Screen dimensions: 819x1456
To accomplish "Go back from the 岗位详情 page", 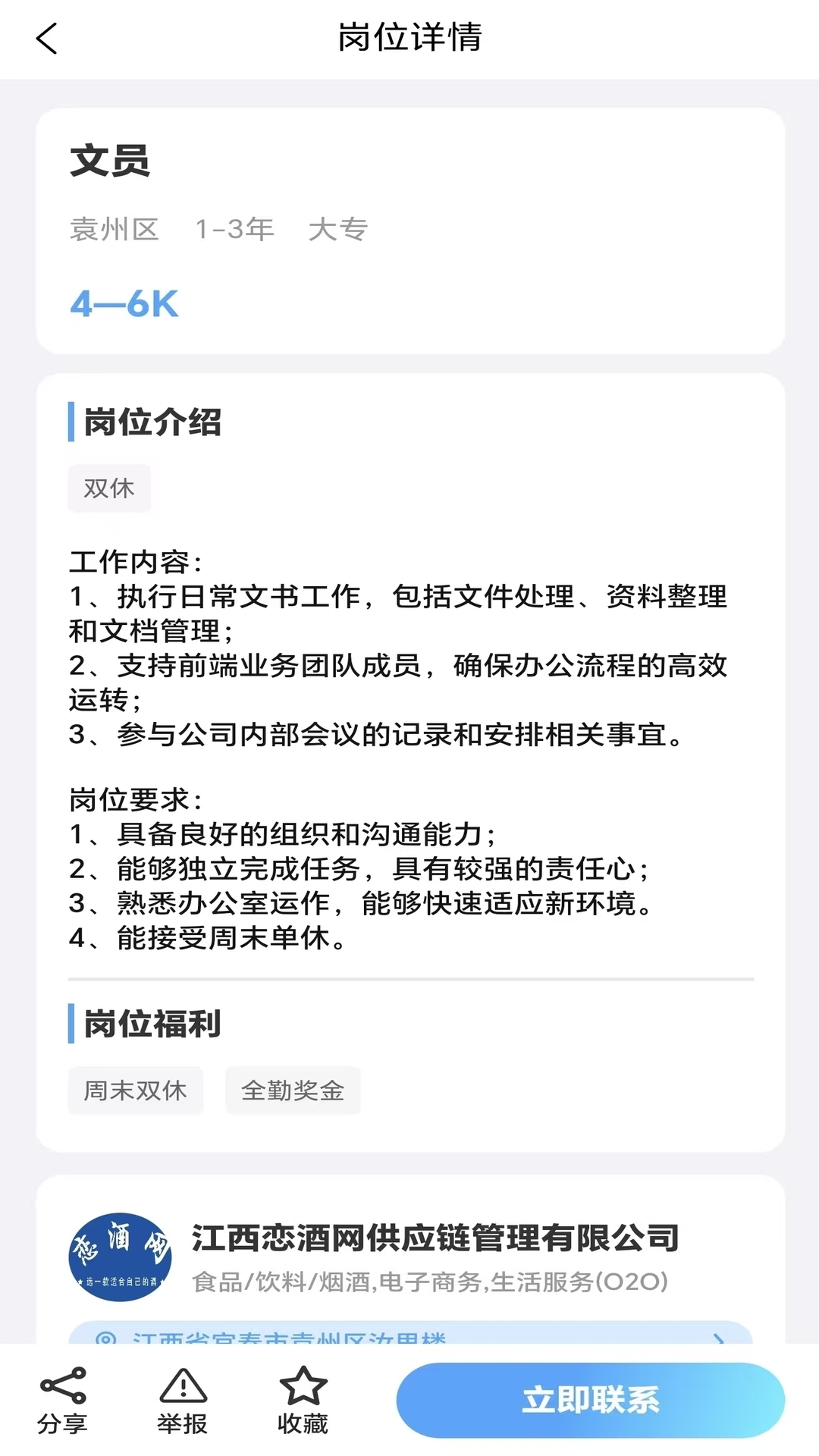I will 47,38.
